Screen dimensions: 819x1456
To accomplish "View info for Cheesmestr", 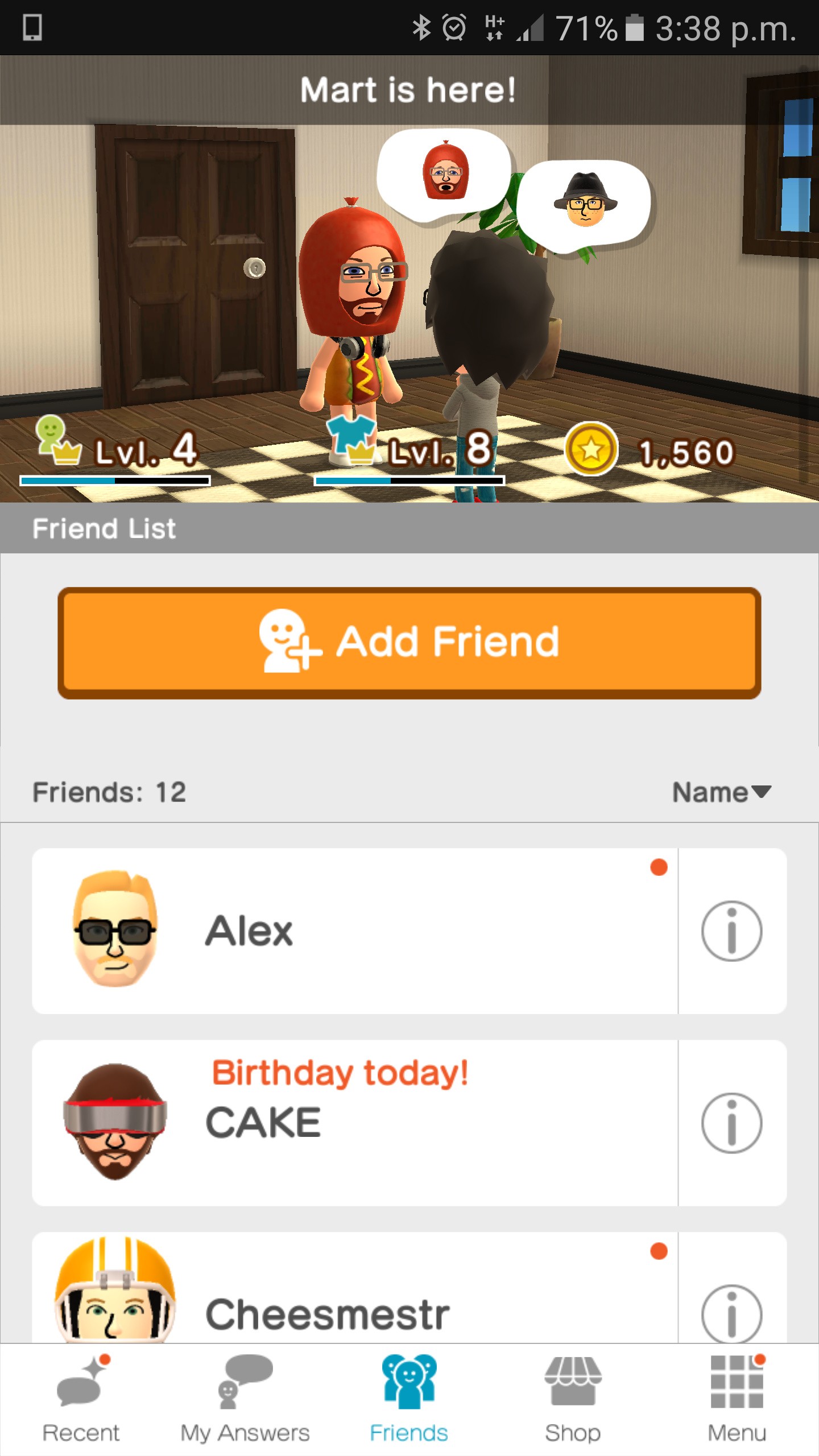I will pyautogui.click(x=731, y=1313).
